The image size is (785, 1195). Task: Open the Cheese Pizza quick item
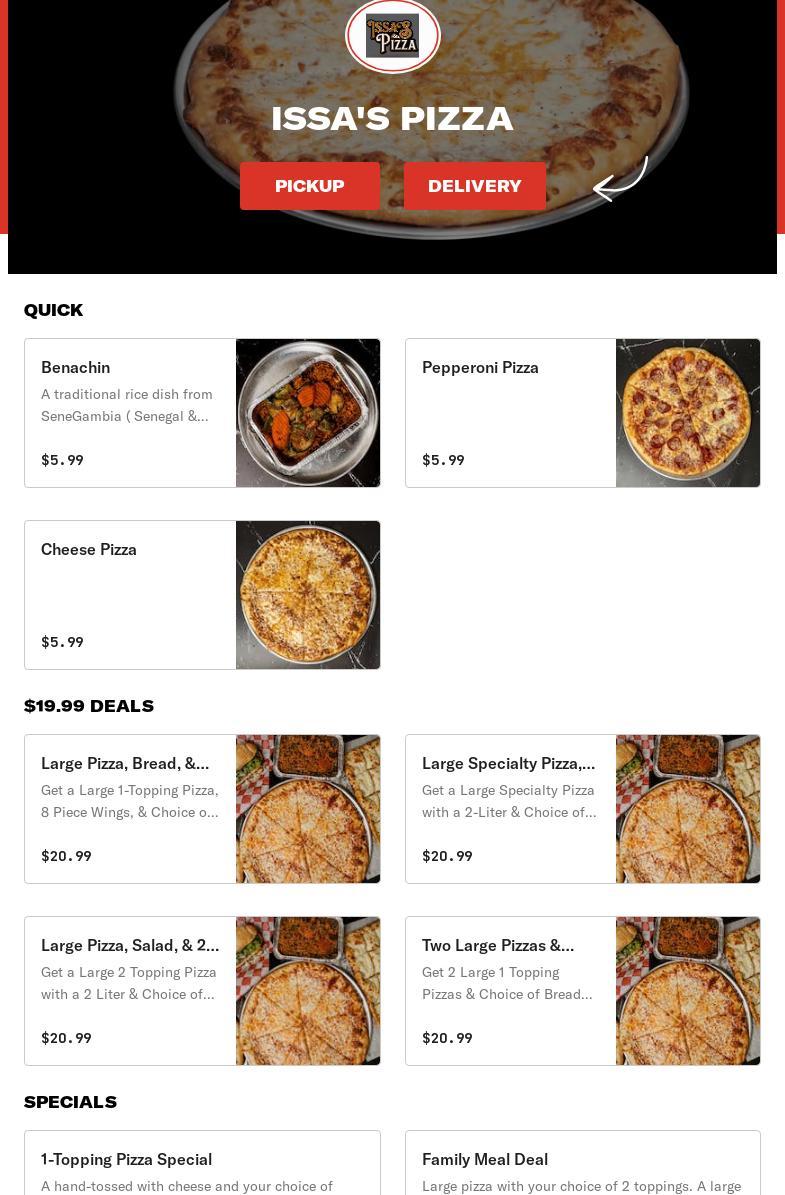[202, 595]
